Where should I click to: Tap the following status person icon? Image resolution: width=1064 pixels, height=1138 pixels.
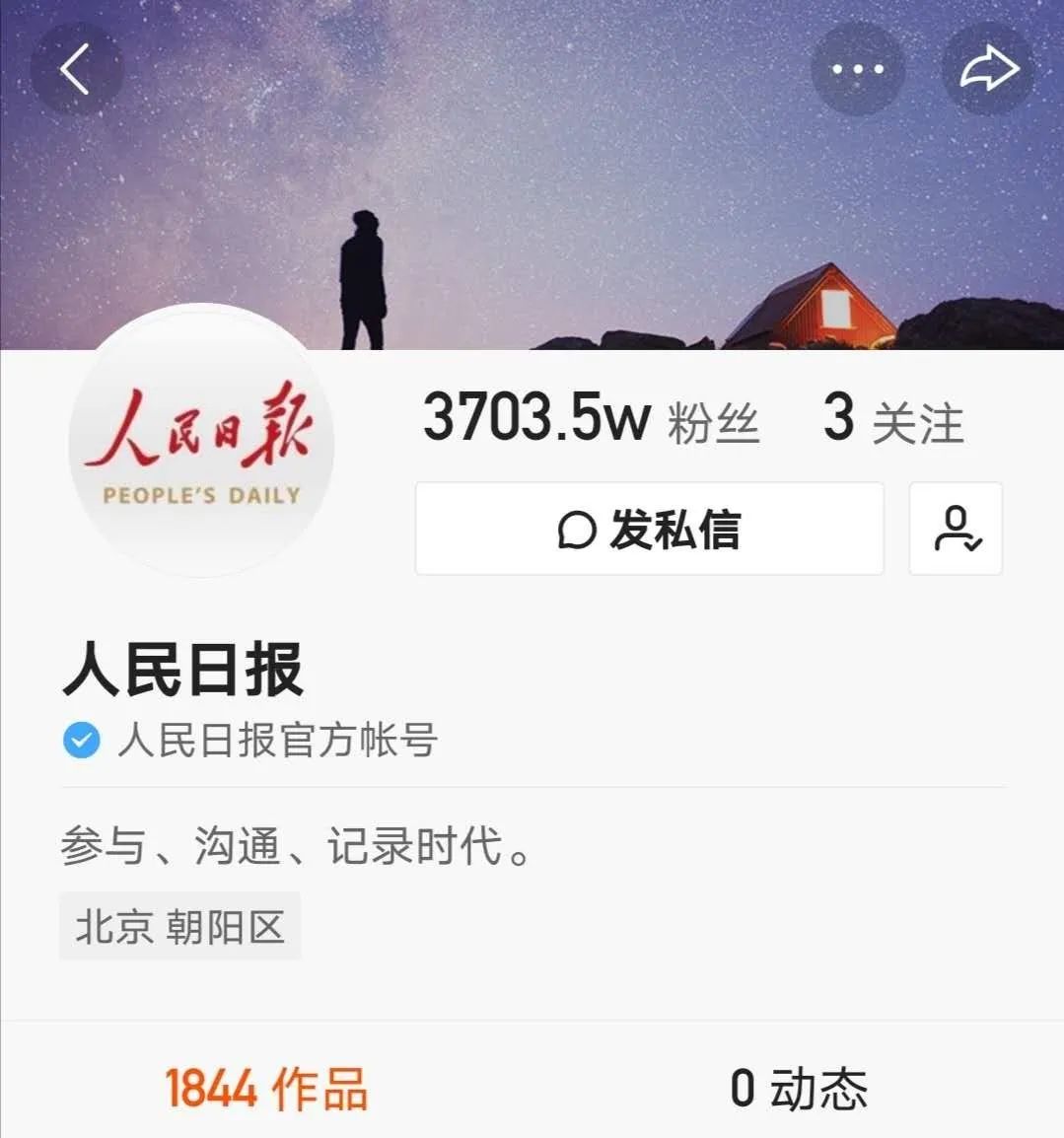956,530
